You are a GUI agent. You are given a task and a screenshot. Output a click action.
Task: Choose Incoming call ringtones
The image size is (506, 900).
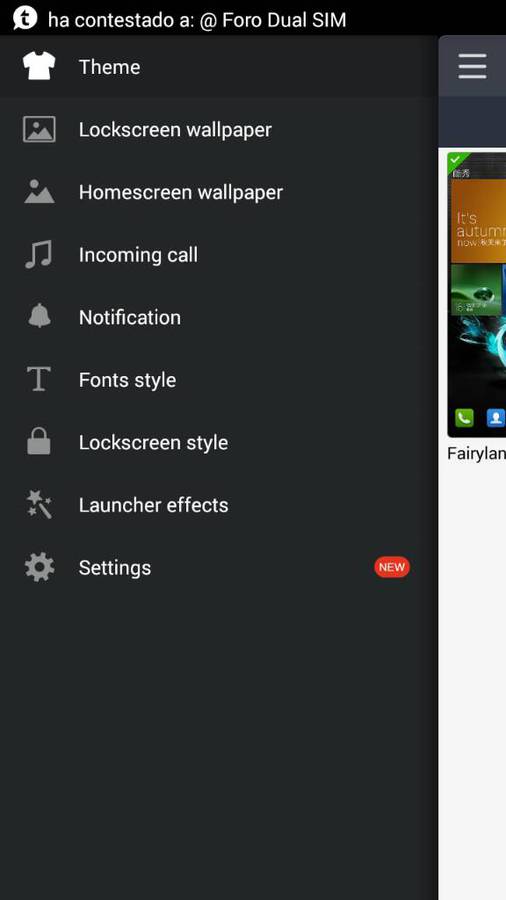pyautogui.click(x=219, y=254)
